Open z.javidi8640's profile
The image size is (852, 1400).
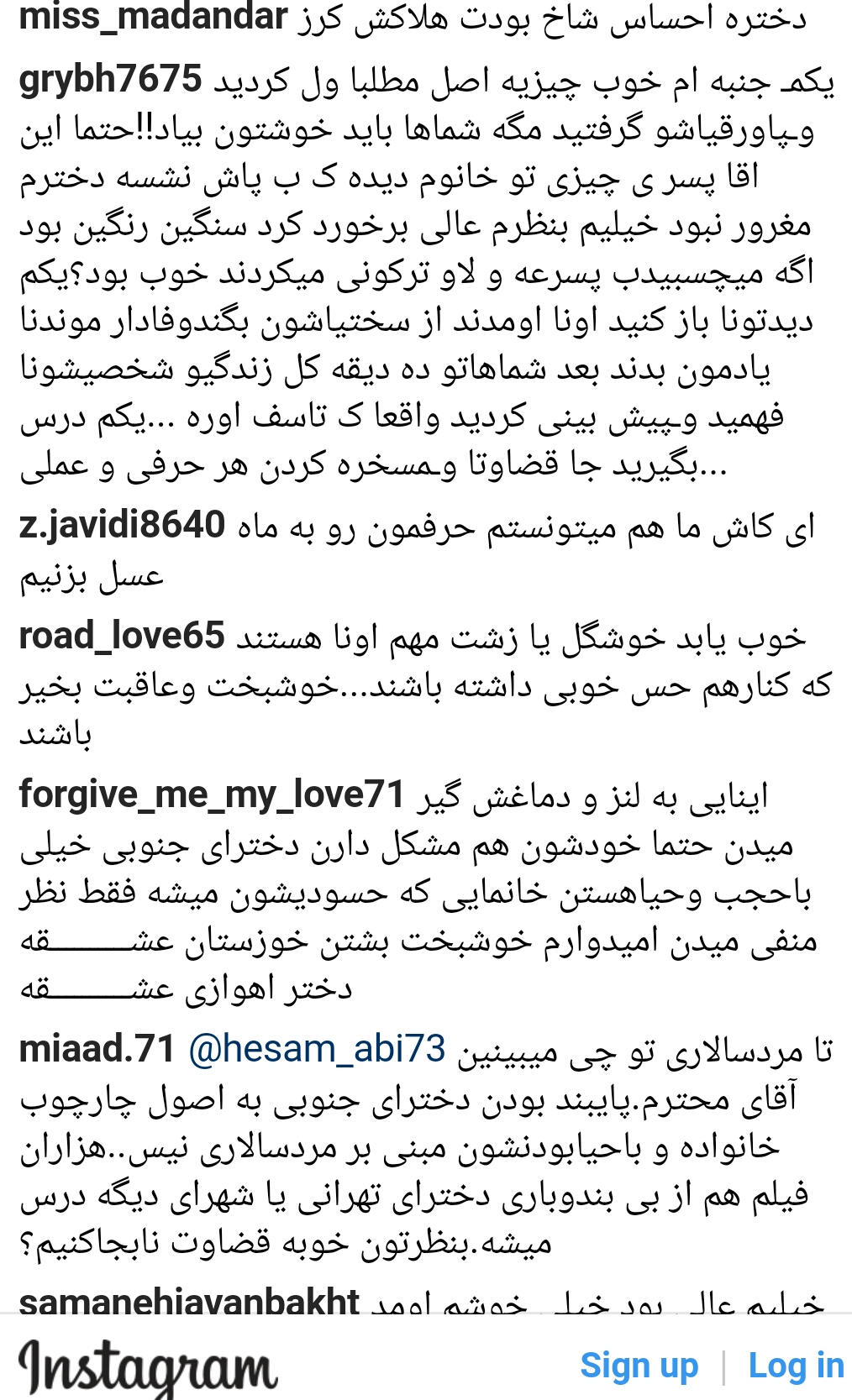point(122,525)
